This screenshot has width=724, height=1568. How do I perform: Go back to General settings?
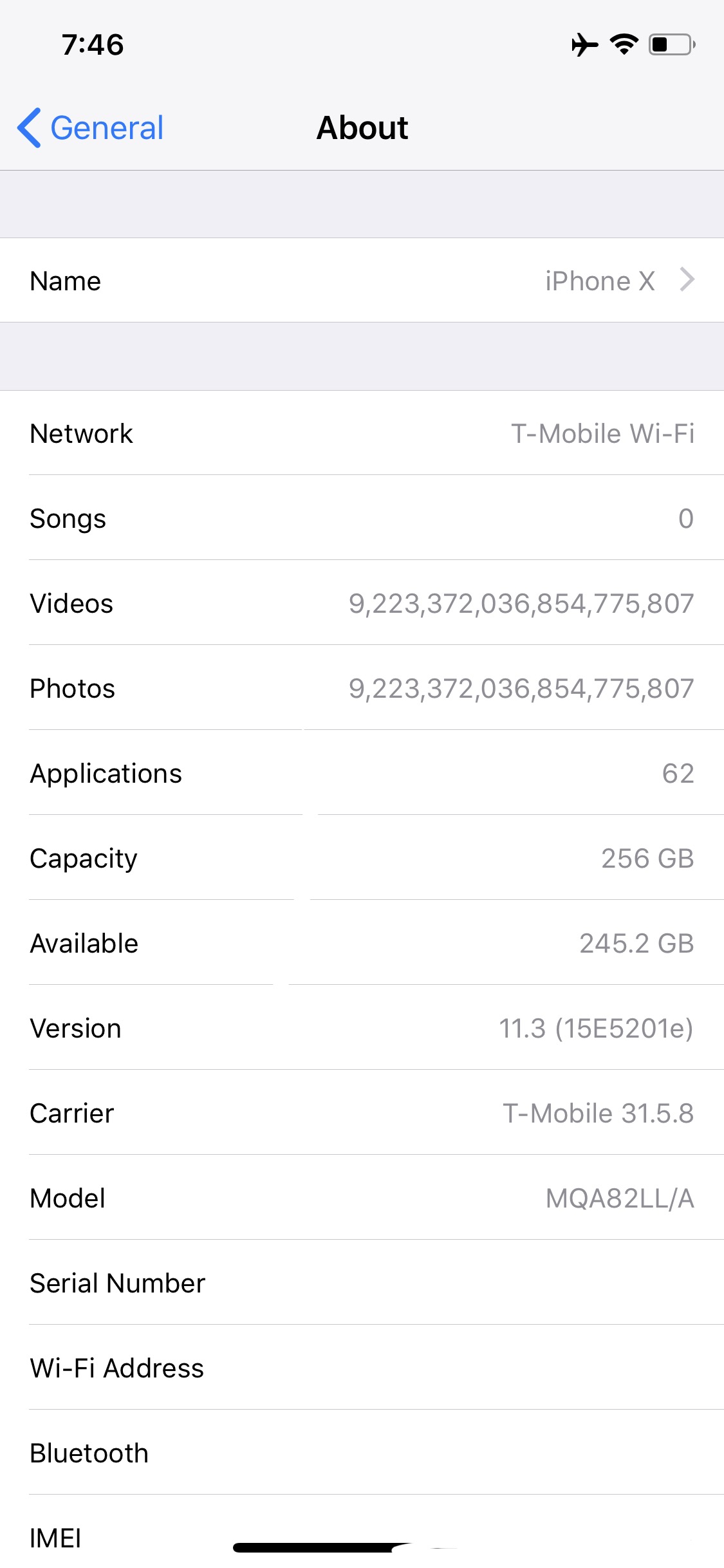click(91, 127)
